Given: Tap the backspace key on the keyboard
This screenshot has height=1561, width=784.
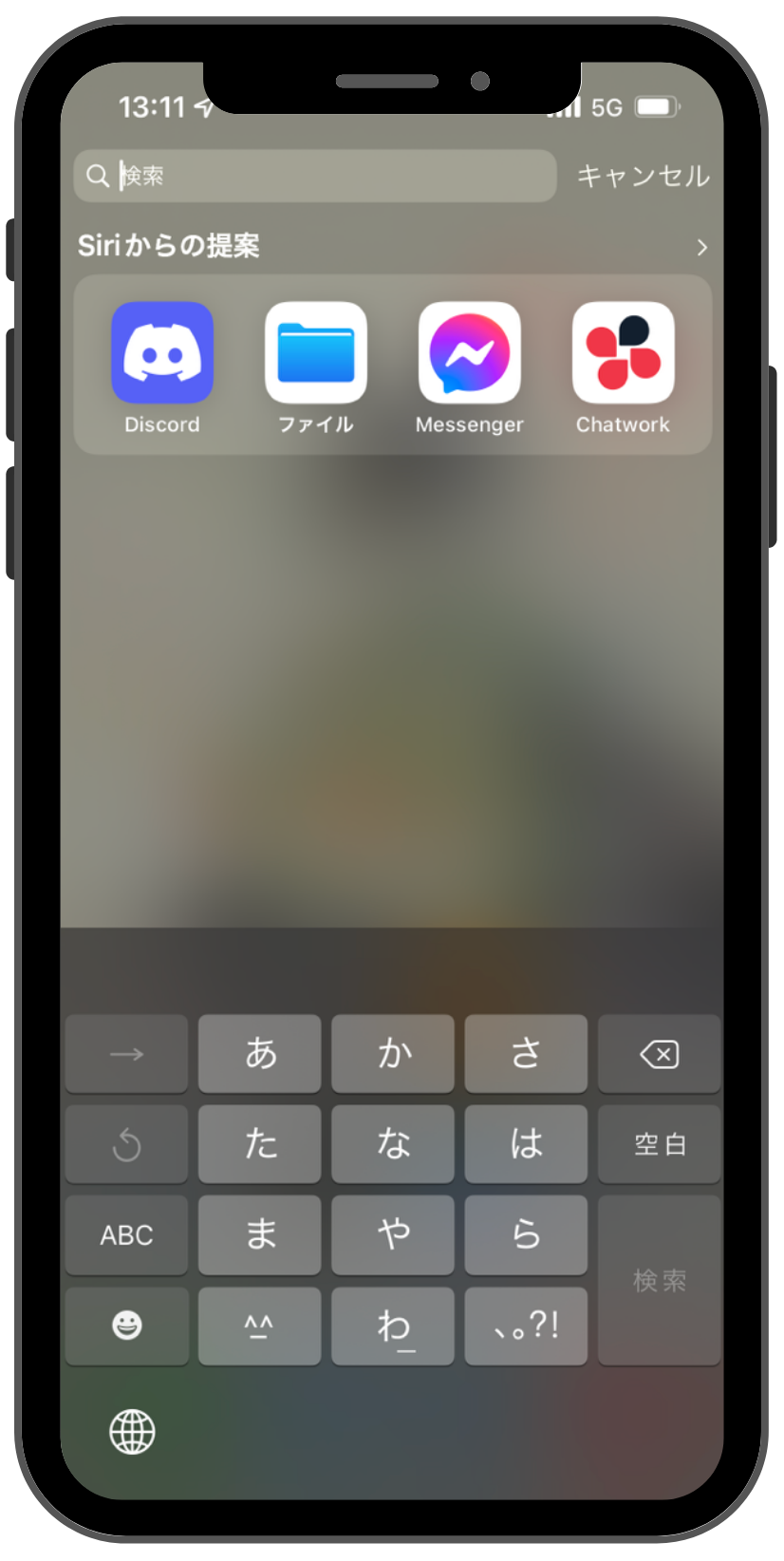Looking at the screenshot, I should pyautogui.click(x=659, y=1054).
